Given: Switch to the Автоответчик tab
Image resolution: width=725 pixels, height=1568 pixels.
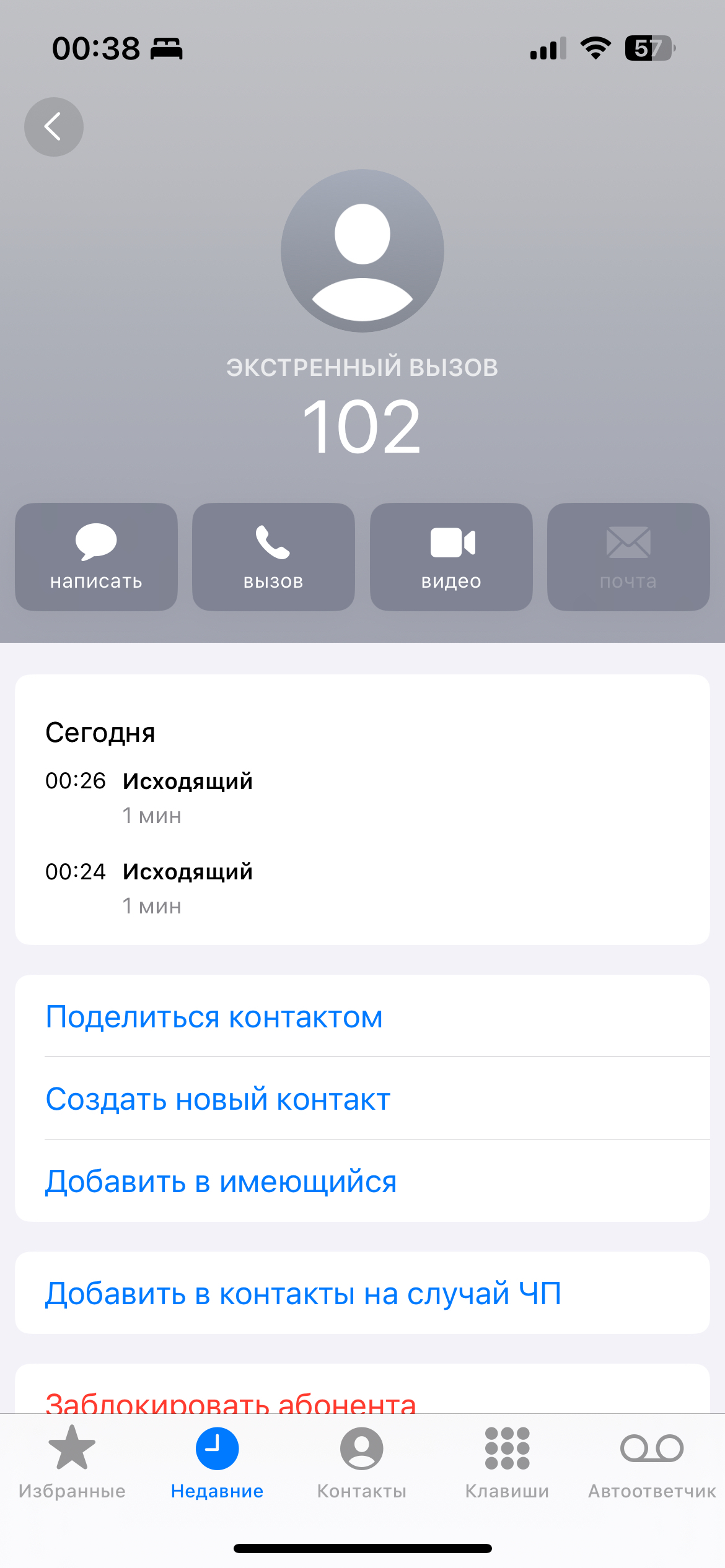Looking at the screenshot, I should [x=652, y=1461].
